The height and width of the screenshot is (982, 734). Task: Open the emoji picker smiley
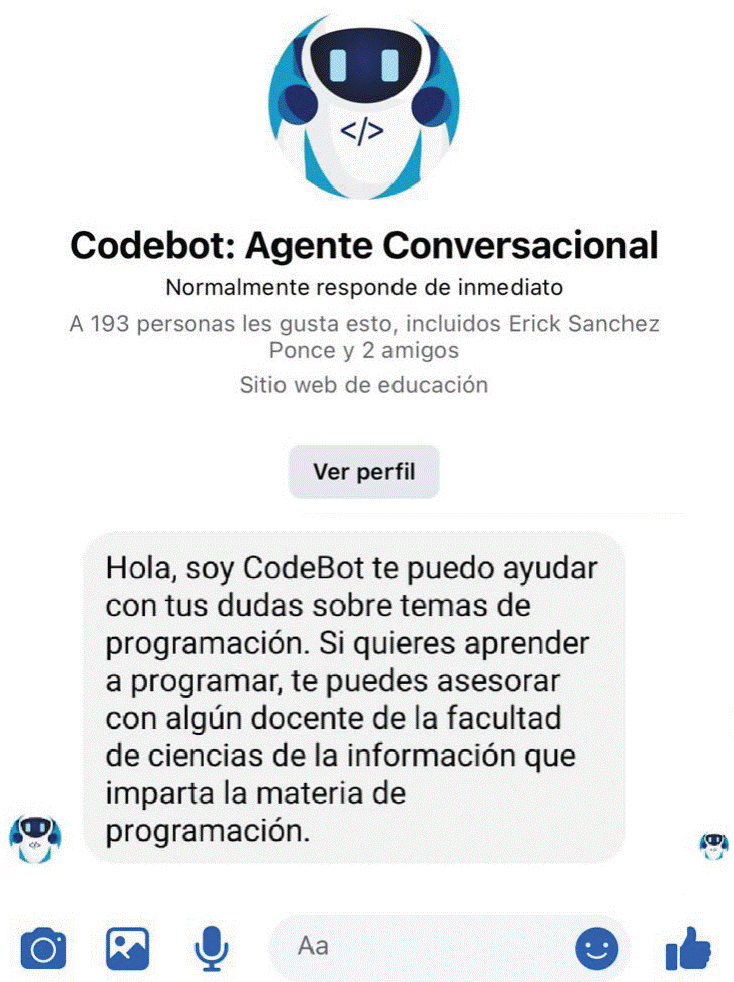[596, 947]
